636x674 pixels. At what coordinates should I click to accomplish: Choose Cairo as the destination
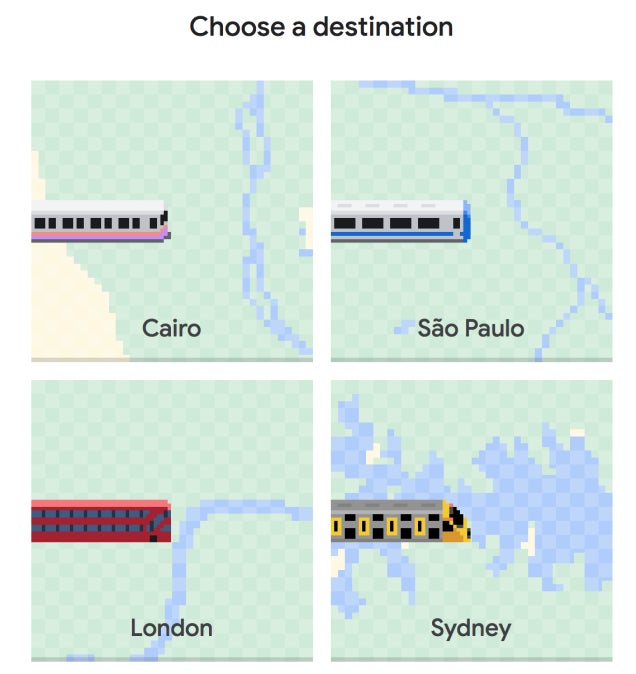tap(171, 220)
